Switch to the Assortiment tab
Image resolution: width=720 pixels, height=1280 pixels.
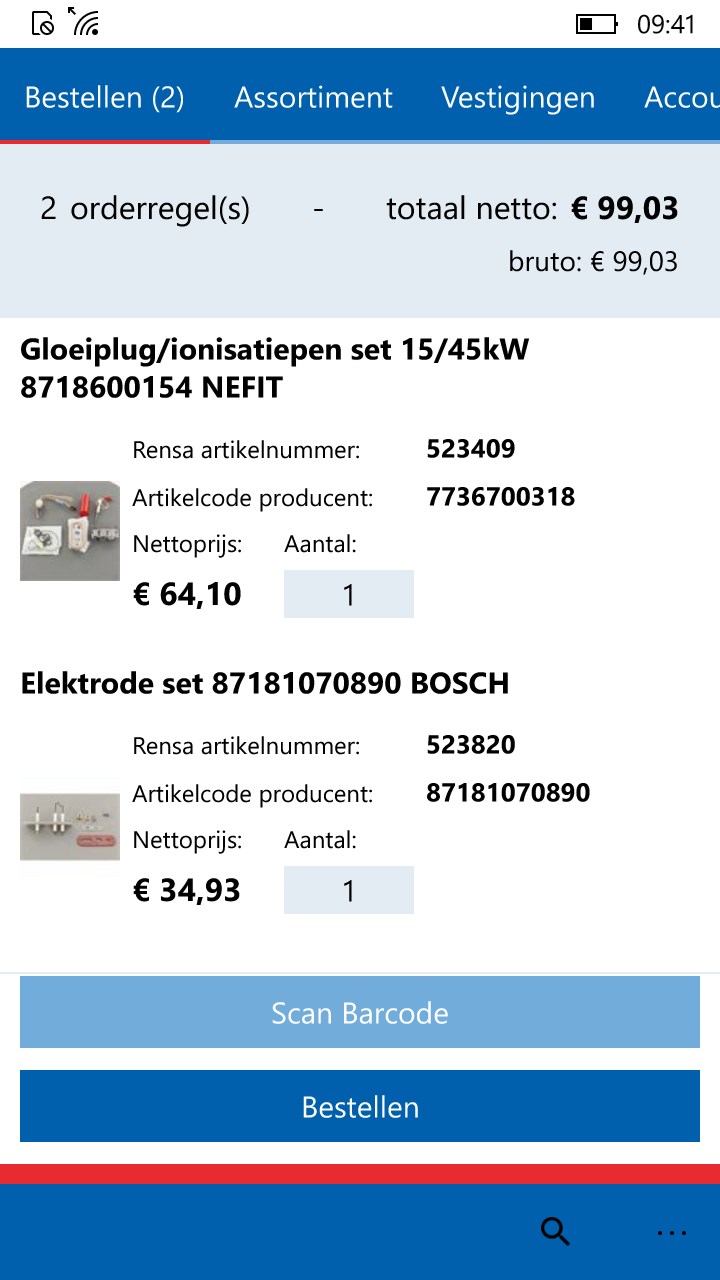coord(313,97)
